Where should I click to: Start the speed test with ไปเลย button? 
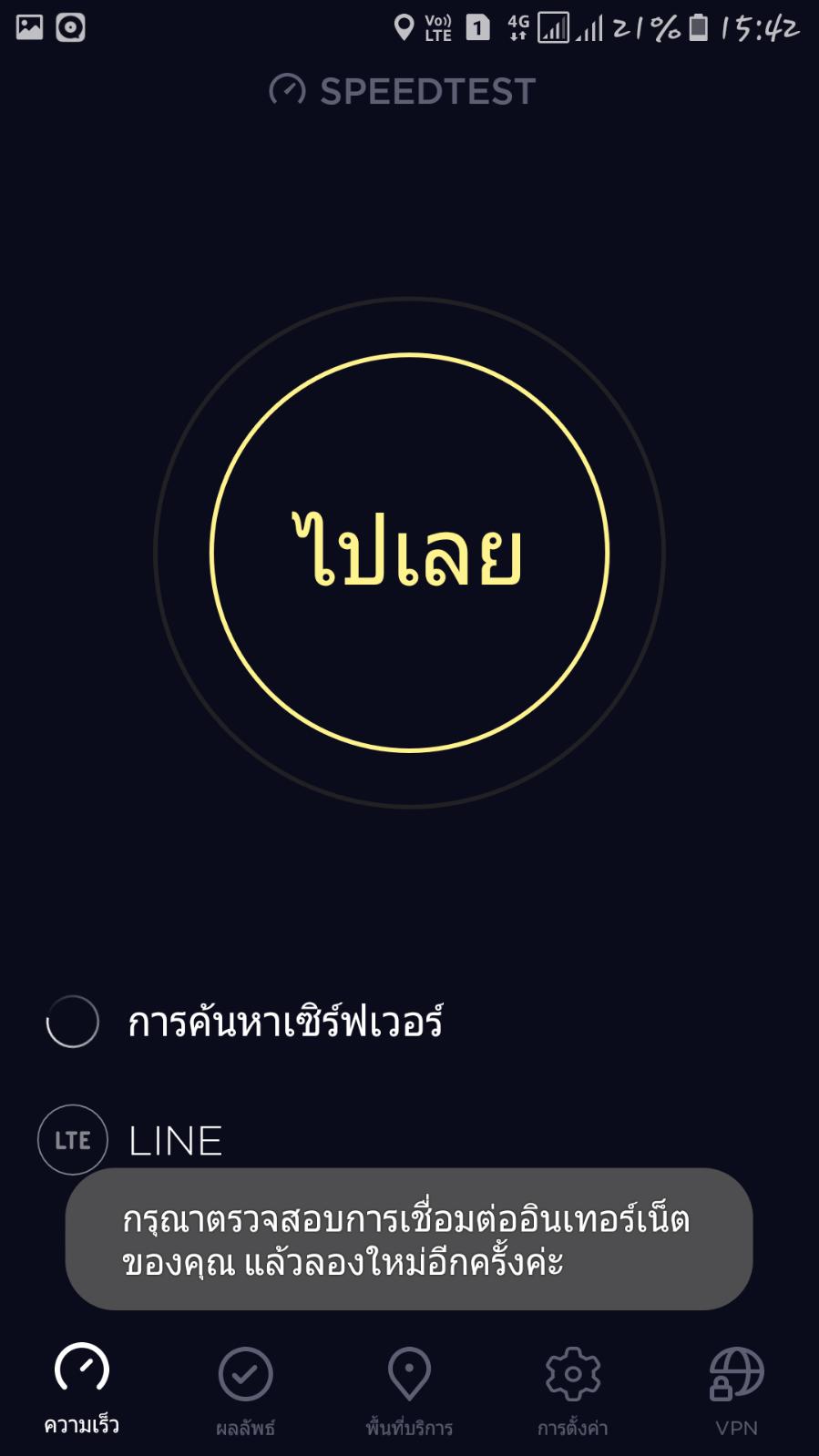click(x=409, y=553)
